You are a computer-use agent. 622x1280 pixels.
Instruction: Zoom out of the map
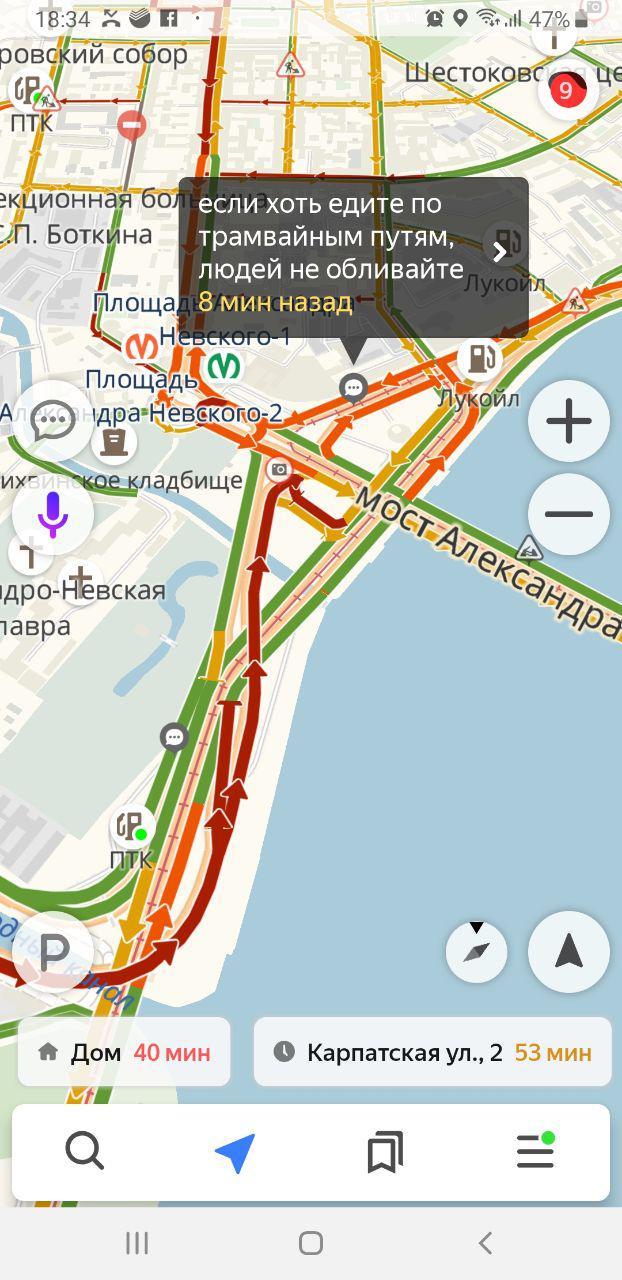point(569,514)
